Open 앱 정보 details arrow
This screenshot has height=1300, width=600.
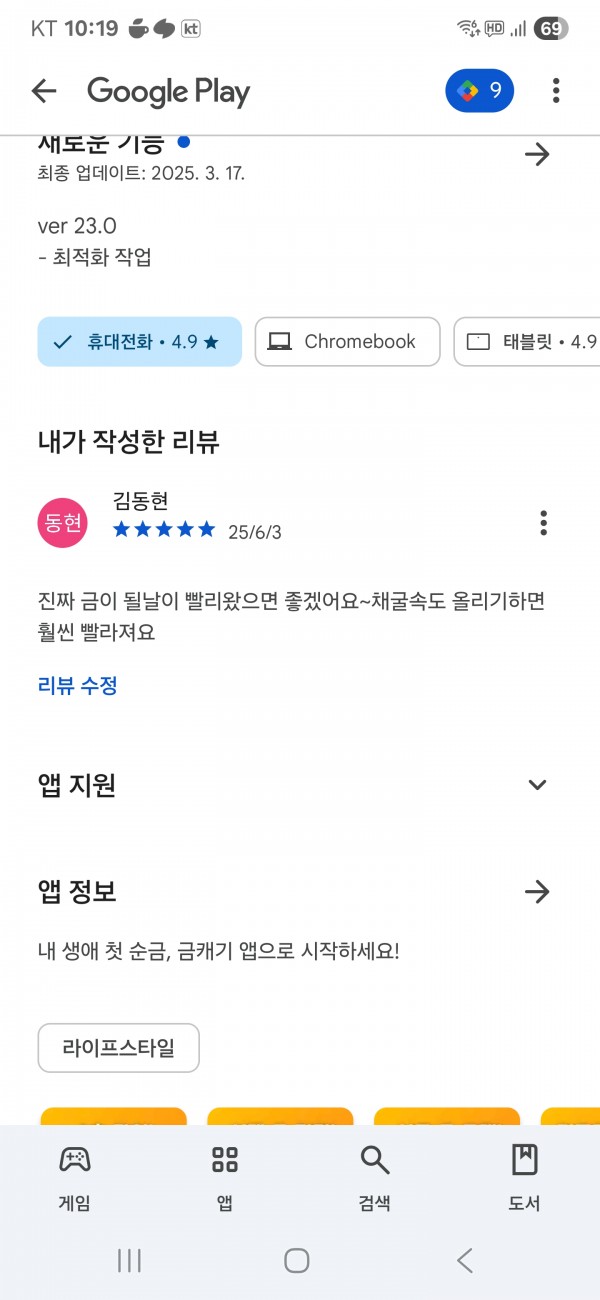(537, 892)
